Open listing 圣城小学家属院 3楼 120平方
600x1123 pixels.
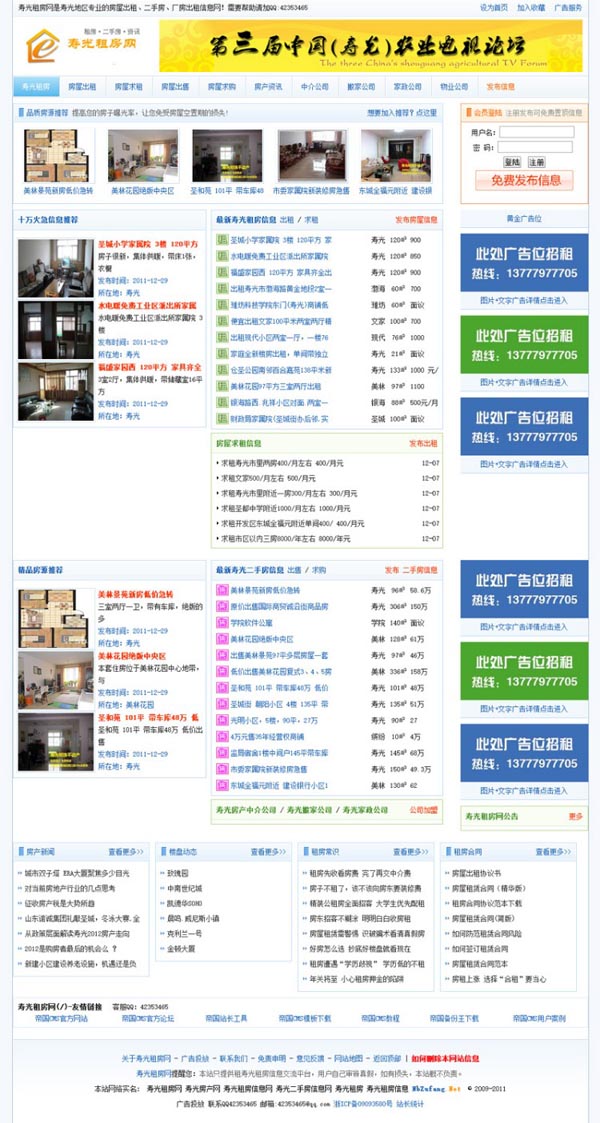point(280,240)
